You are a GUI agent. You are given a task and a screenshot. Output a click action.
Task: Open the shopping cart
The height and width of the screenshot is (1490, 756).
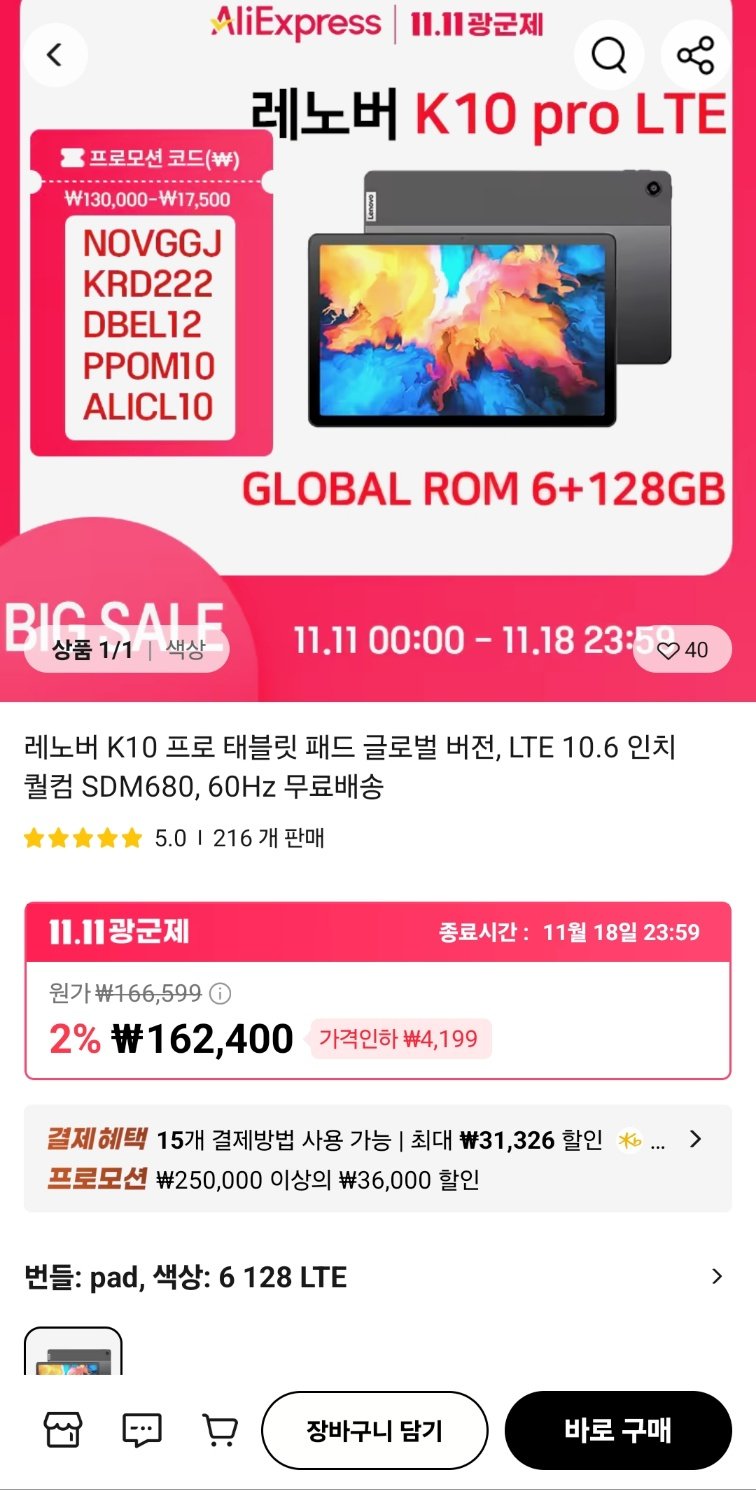(x=219, y=1430)
